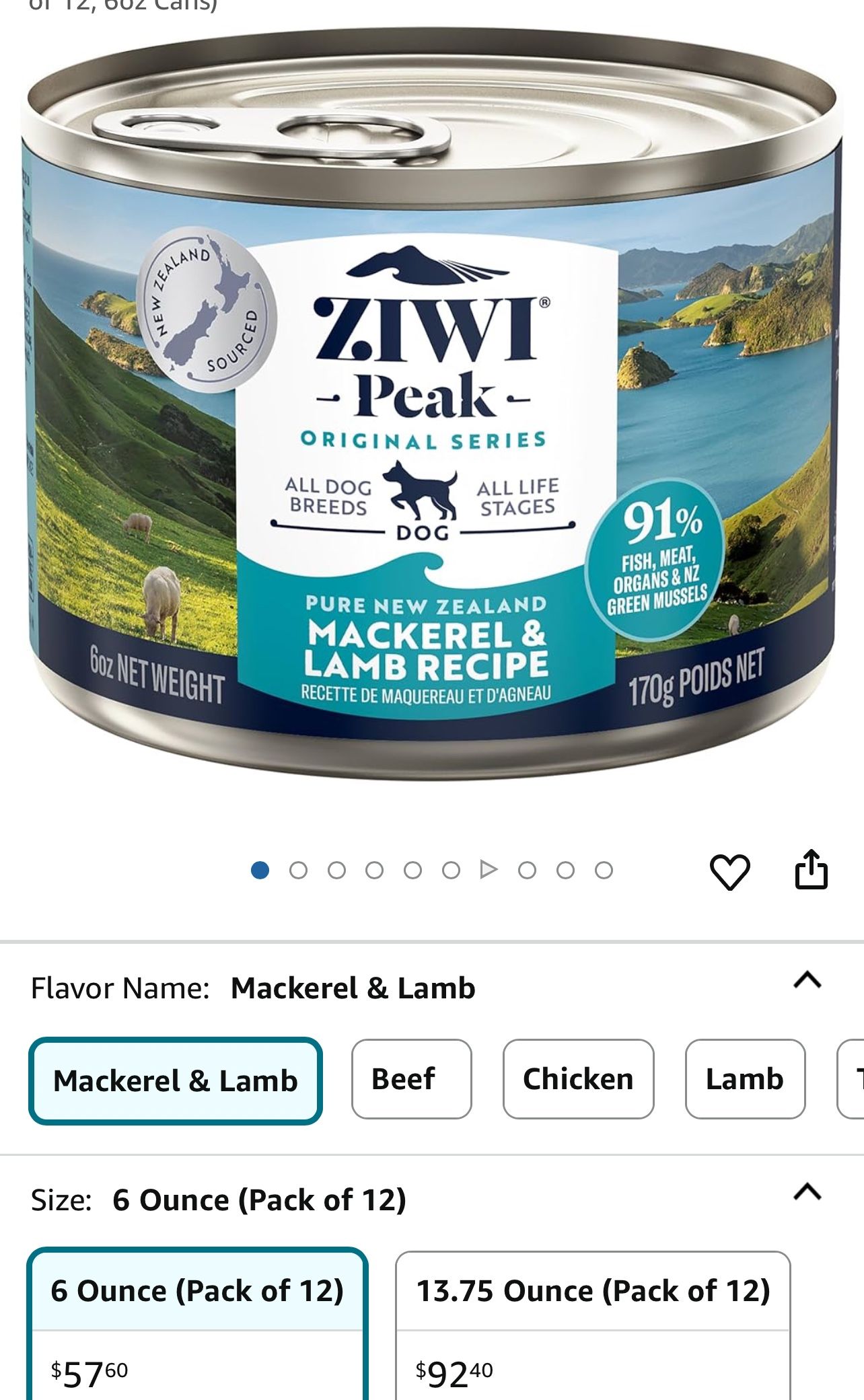Add this product to your wish list

729,871
